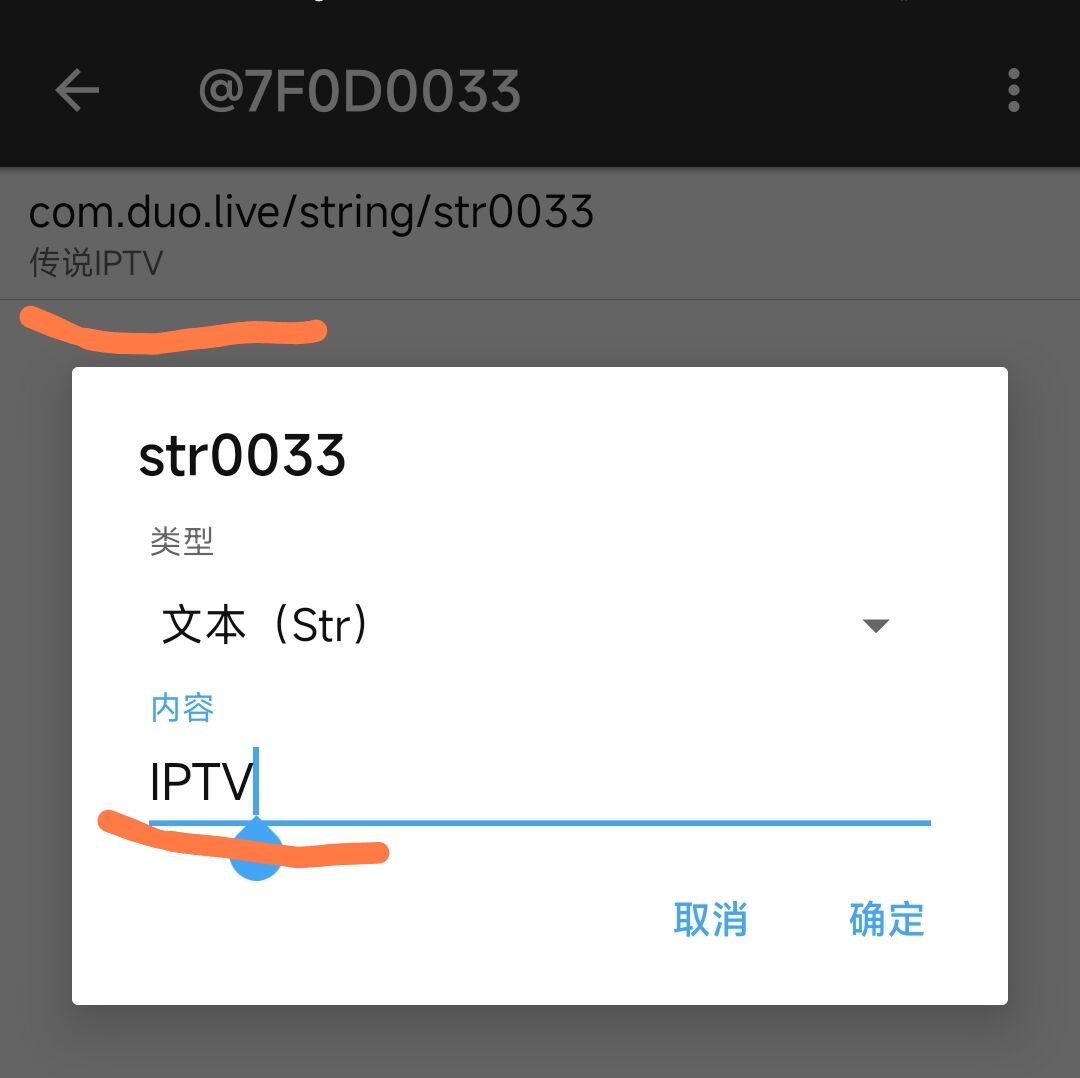1080x1078 pixels.
Task: Open the com.duo.live/string/str0033 entry
Action: tap(312, 234)
